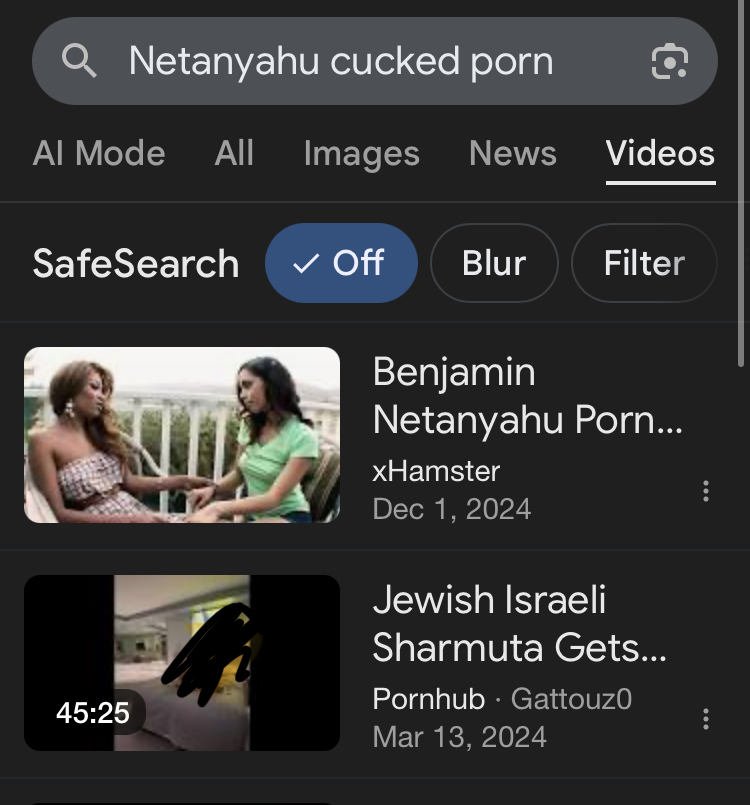Viewport: 750px width, 805px height.
Task: Open Google Lens camera search
Action: [x=669, y=62]
